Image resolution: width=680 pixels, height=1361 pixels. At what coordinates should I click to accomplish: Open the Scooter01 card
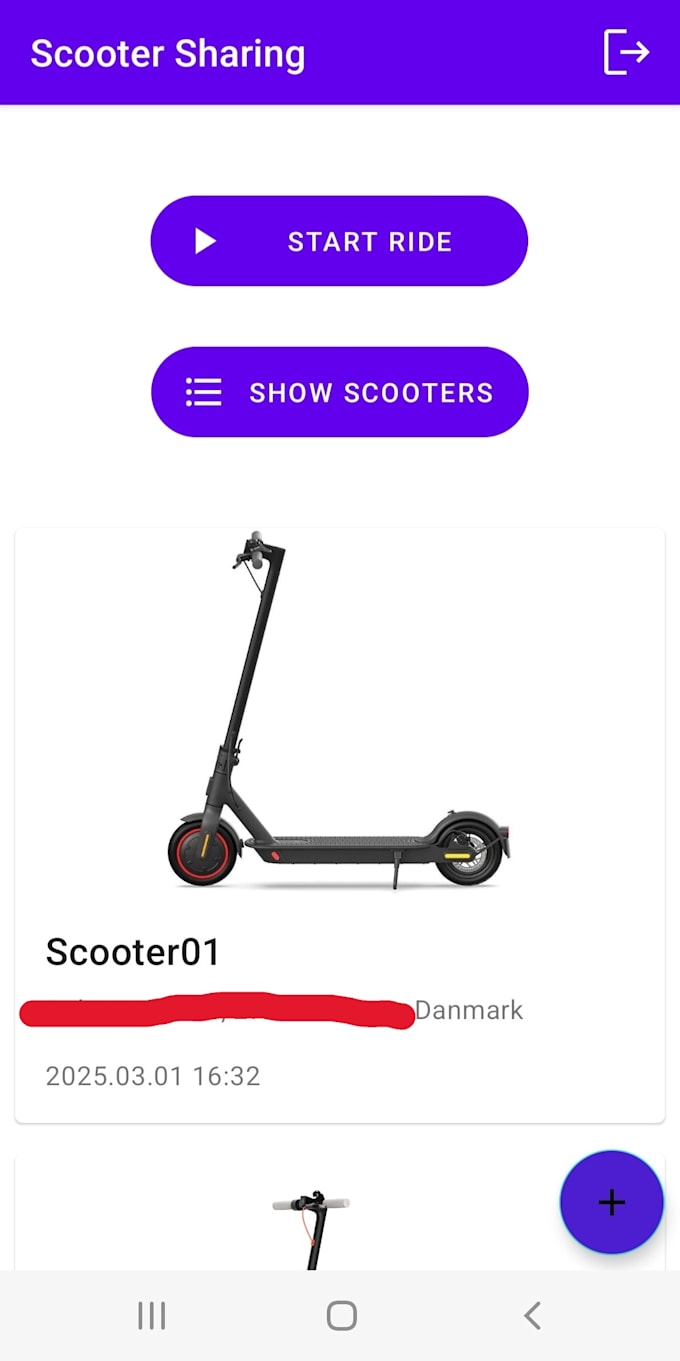[339, 825]
